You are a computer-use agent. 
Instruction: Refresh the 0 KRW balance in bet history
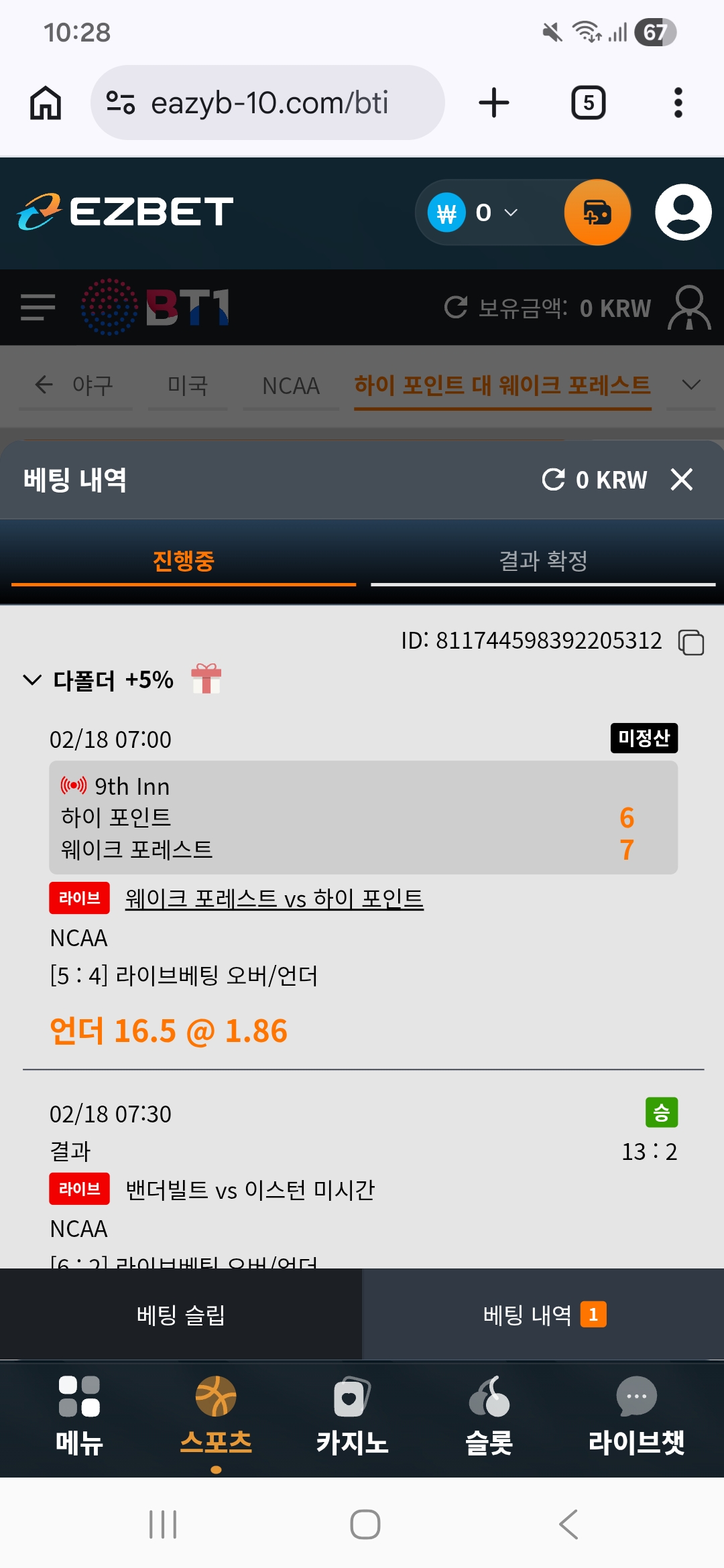554,480
